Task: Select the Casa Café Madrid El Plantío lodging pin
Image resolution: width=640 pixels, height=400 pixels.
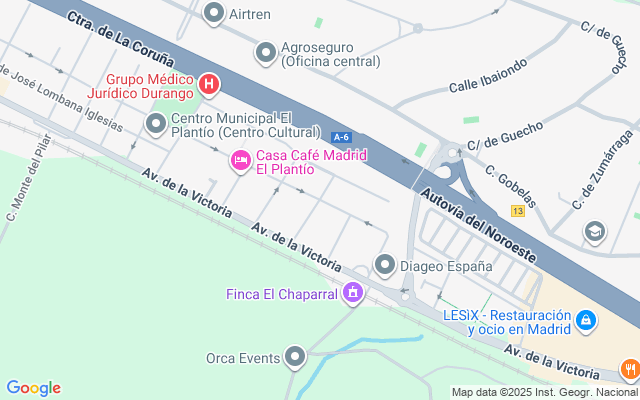Action: [241, 161]
